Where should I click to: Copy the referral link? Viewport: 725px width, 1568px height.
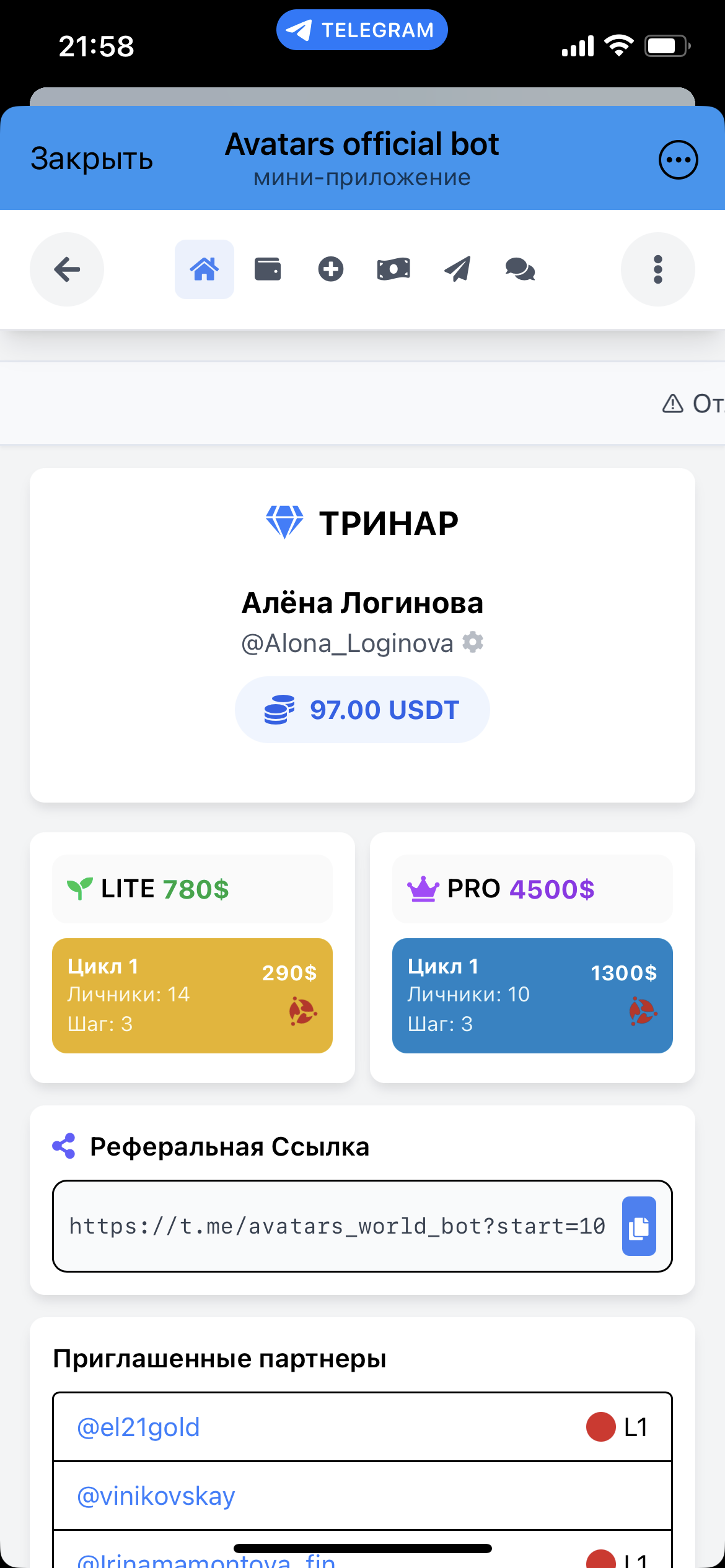pos(639,1226)
